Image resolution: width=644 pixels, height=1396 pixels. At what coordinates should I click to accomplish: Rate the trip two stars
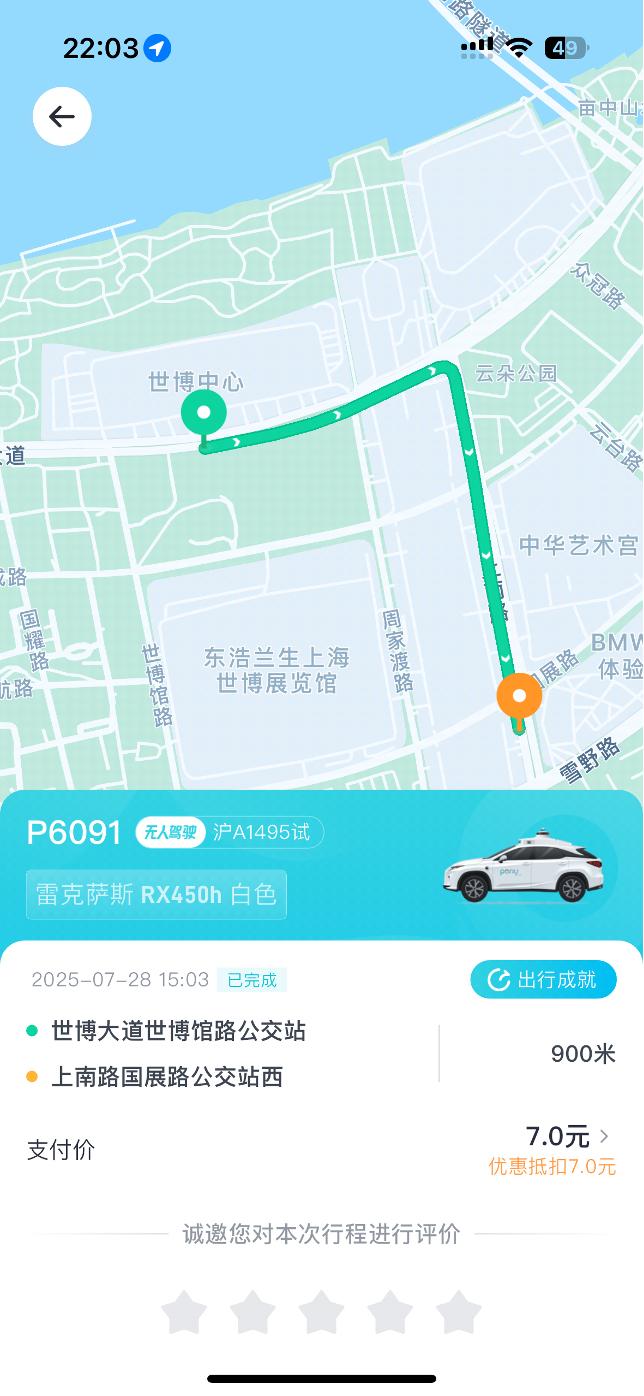pos(253,1312)
